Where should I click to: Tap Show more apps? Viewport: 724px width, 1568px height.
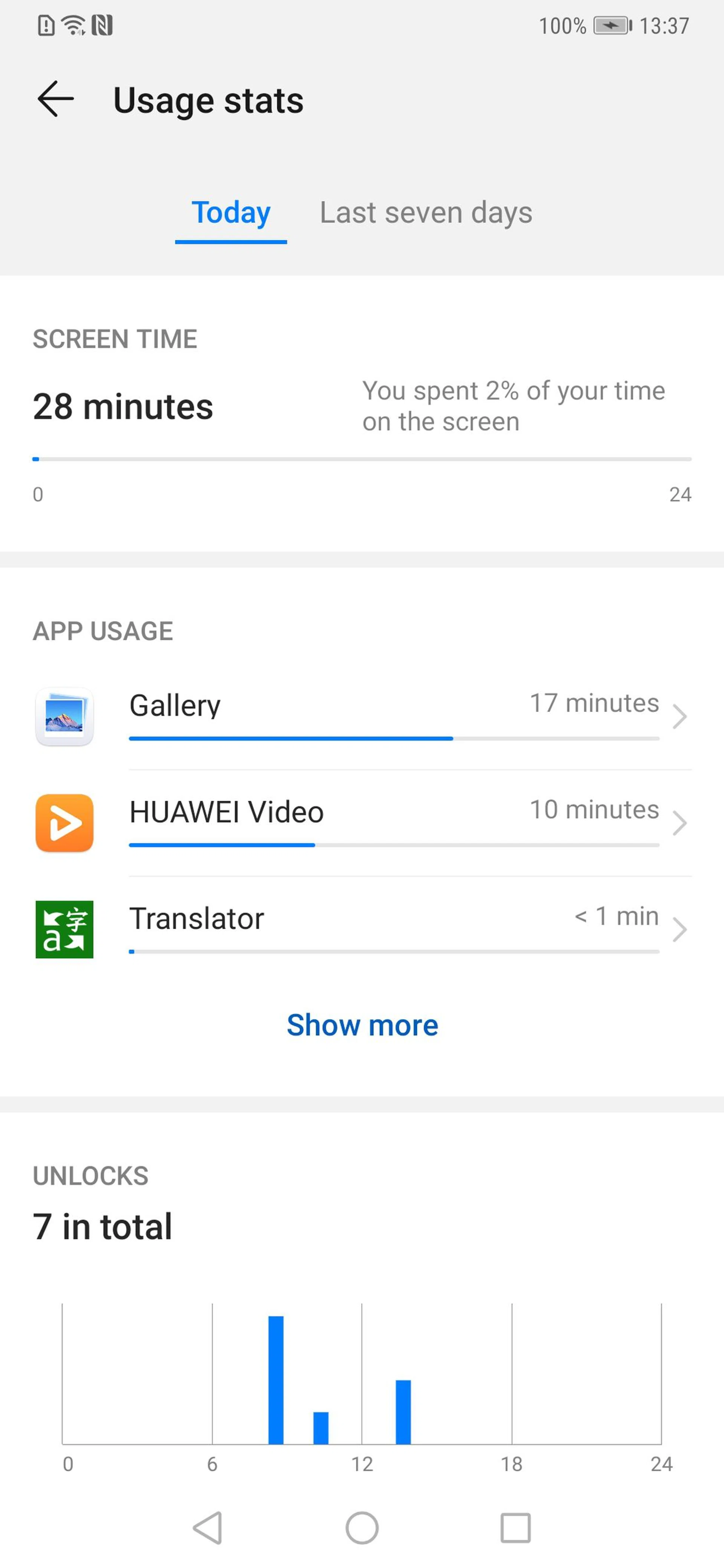[x=362, y=1025]
